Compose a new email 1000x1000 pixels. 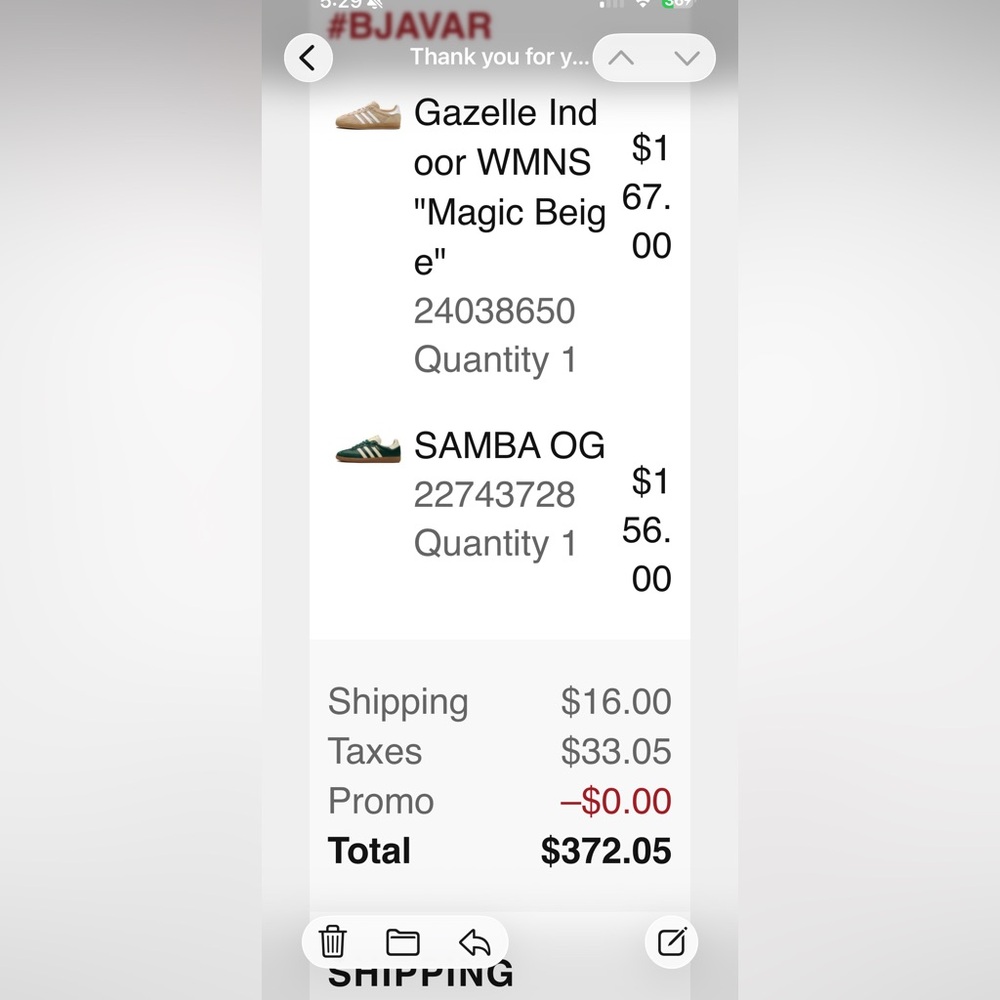[x=672, y=942]
